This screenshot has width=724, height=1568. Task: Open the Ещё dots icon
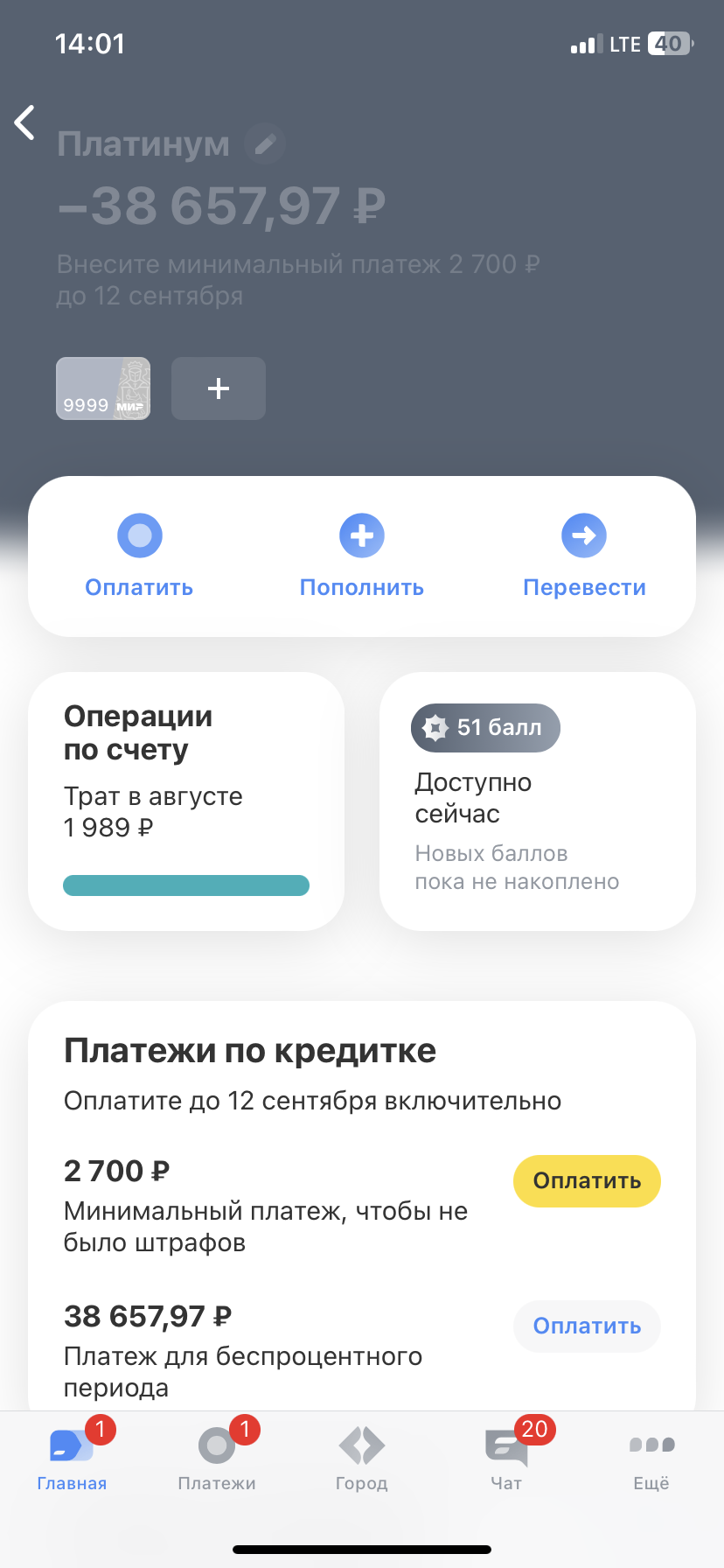click(x=651, y=1445)
